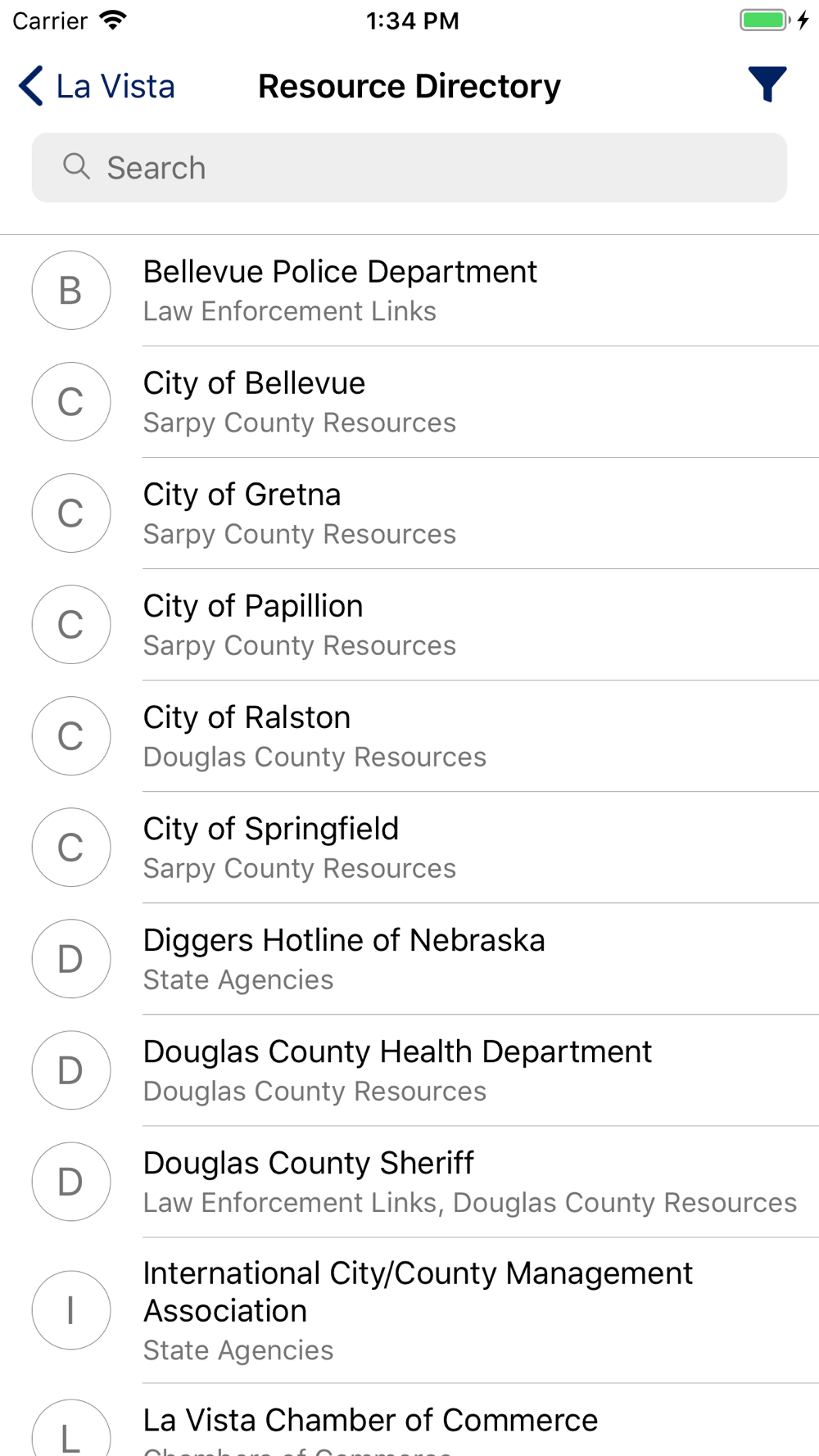Select City of Gretna

click(409, 513)
